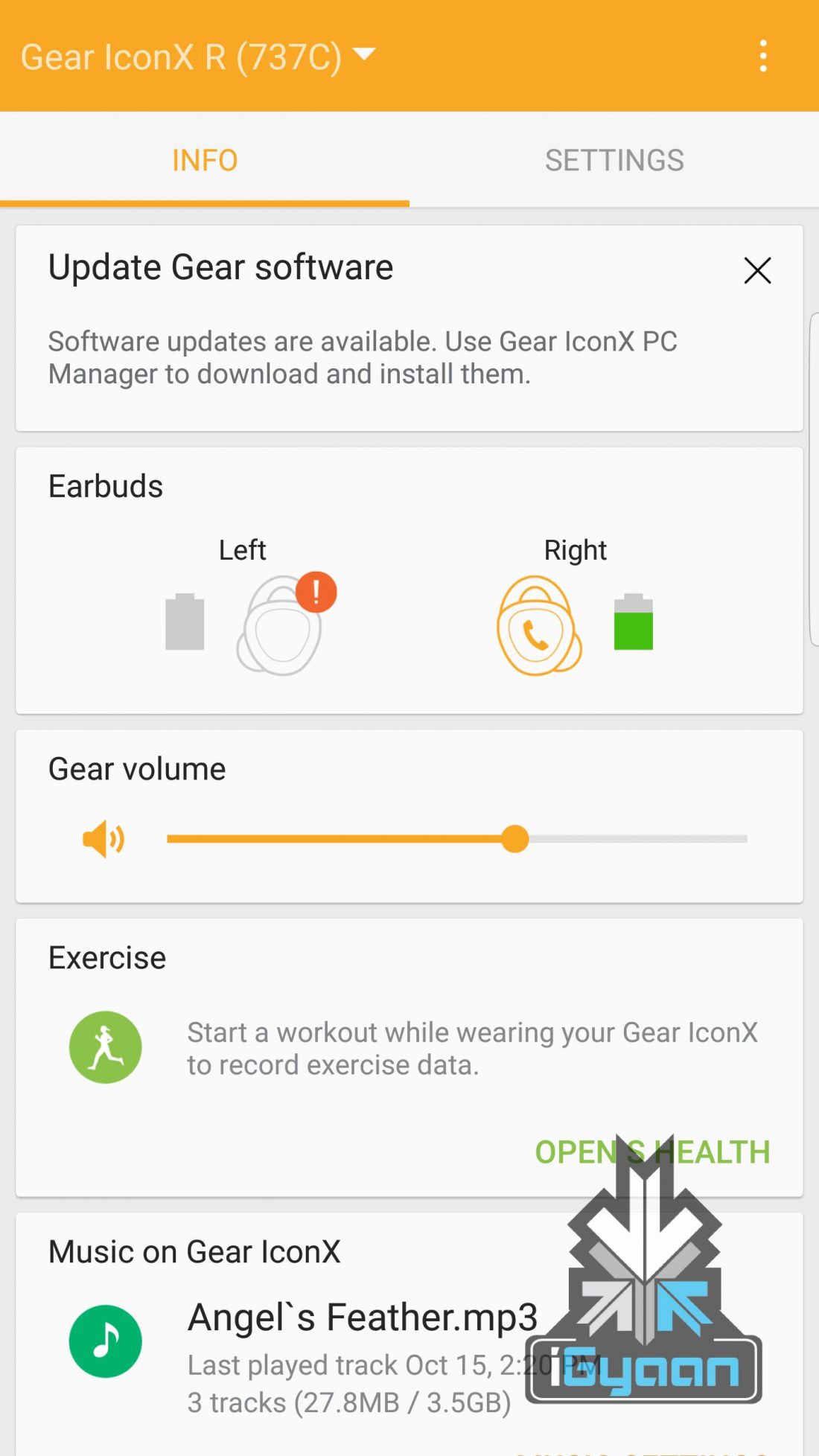The width and height of the screenshot is (819, 1456).
Task: Open the Gear IconX device dropdown
Action: (198, 57)
